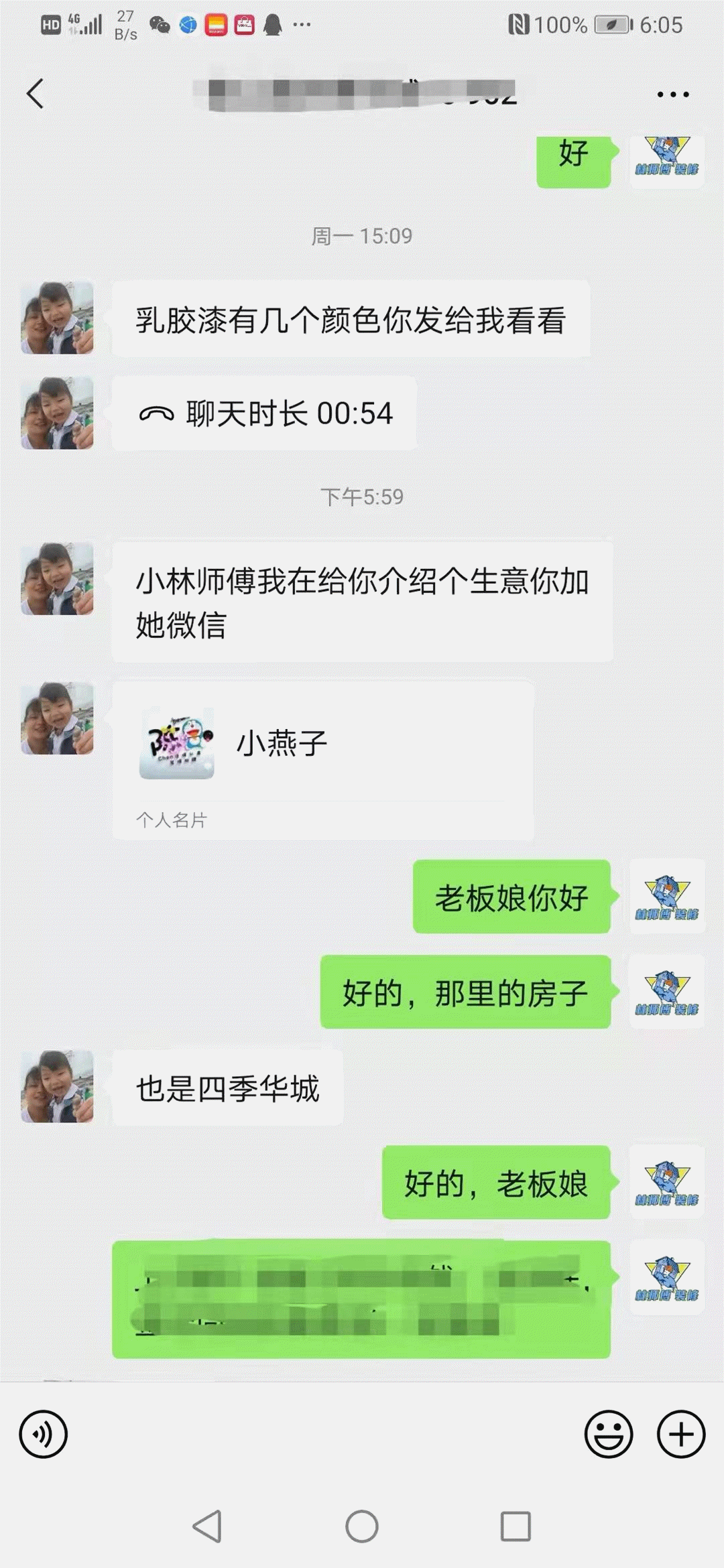
Task: Open the plus attachment menu
Action: (x=680, y=1434)
